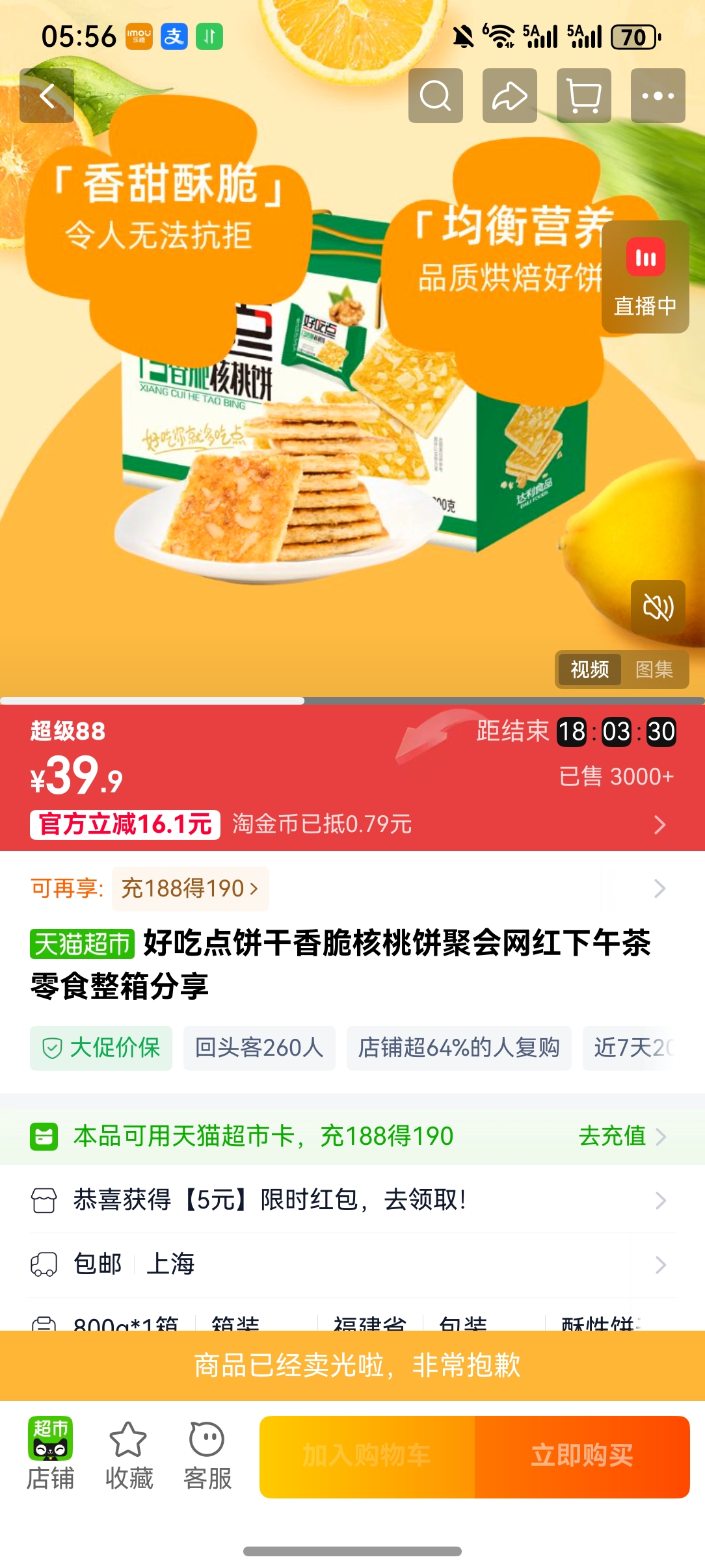Unmute the product video sound
Image resolution: width=705 pixels, height=1568 pixels.
(659, 606)
